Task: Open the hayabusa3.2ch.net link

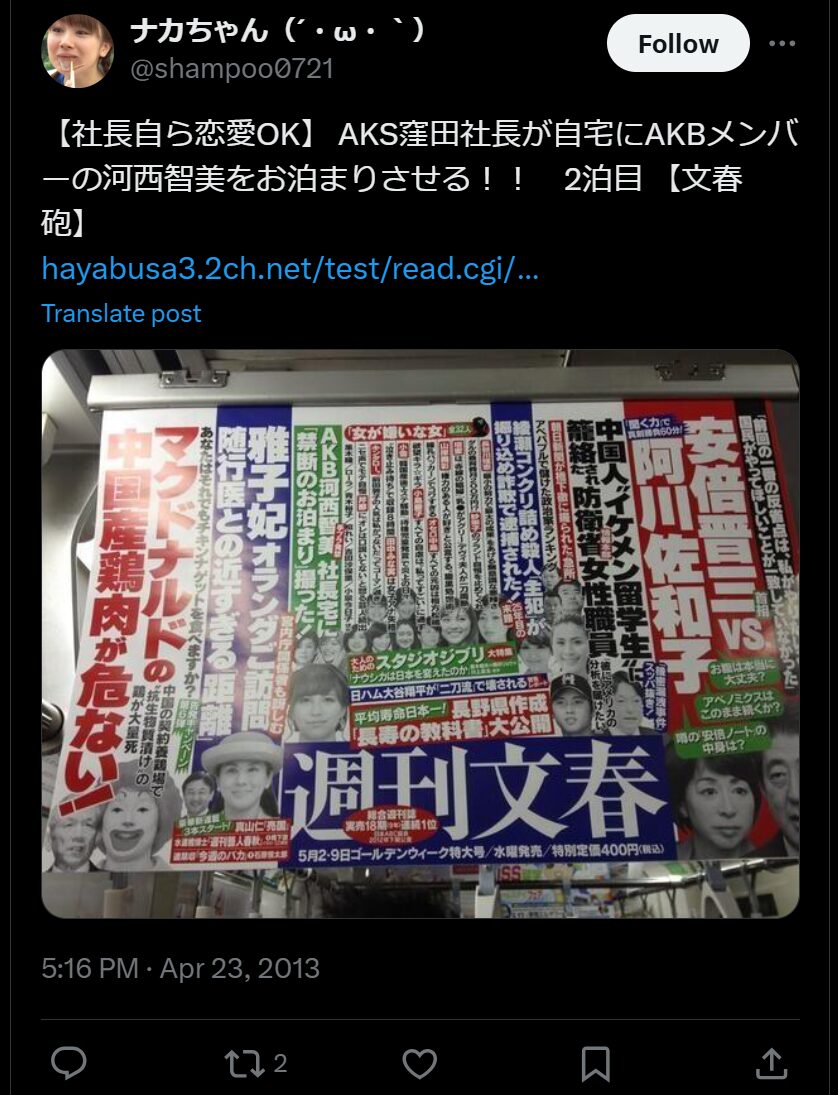Action: pyautogui.click(x=290, y=269)
